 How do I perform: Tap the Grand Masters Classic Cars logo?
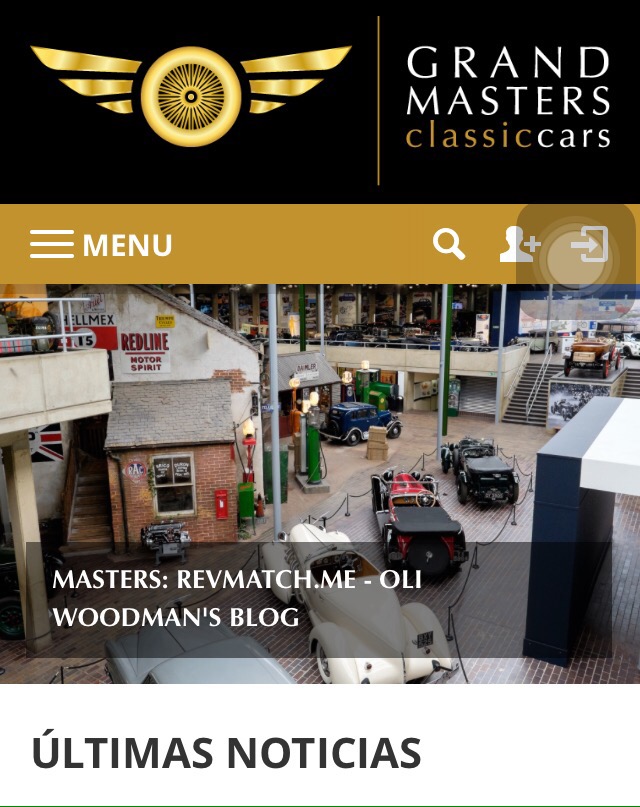(320, 100)
